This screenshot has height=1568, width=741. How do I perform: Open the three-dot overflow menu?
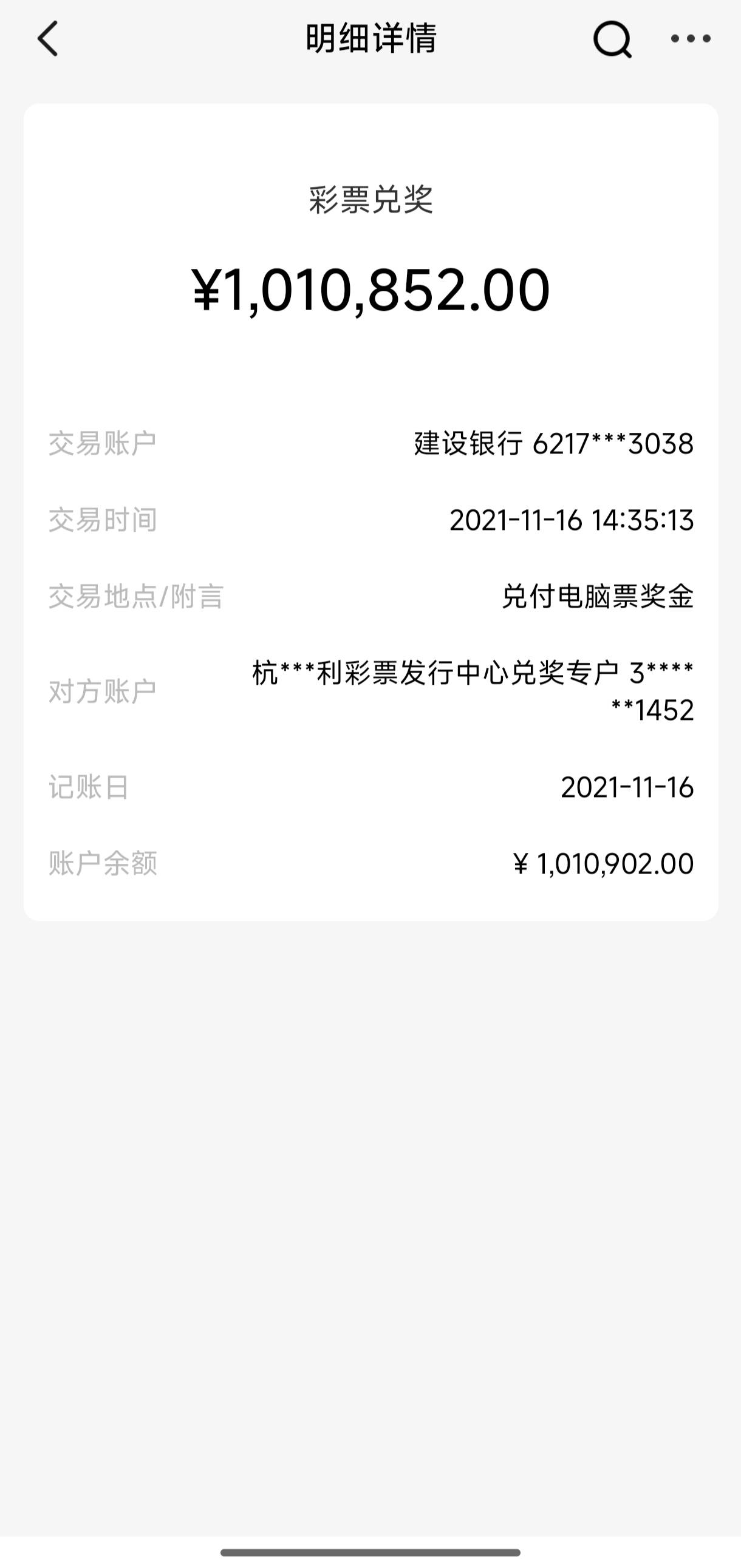pos(691,39)
